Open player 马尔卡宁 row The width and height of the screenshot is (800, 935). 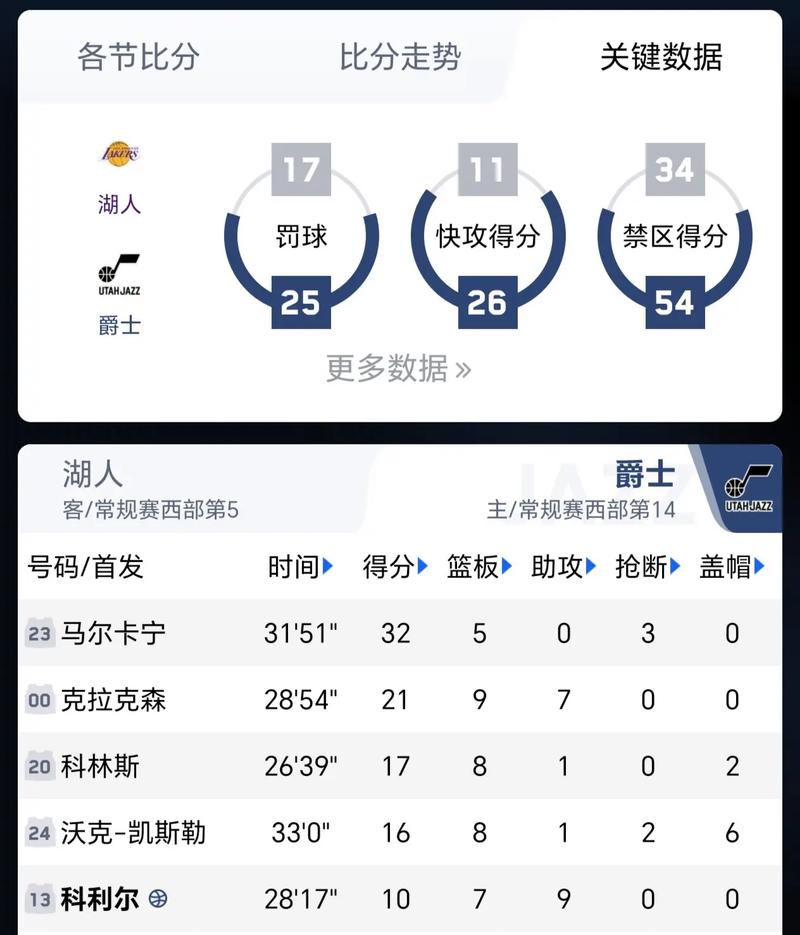click(113, 633)
